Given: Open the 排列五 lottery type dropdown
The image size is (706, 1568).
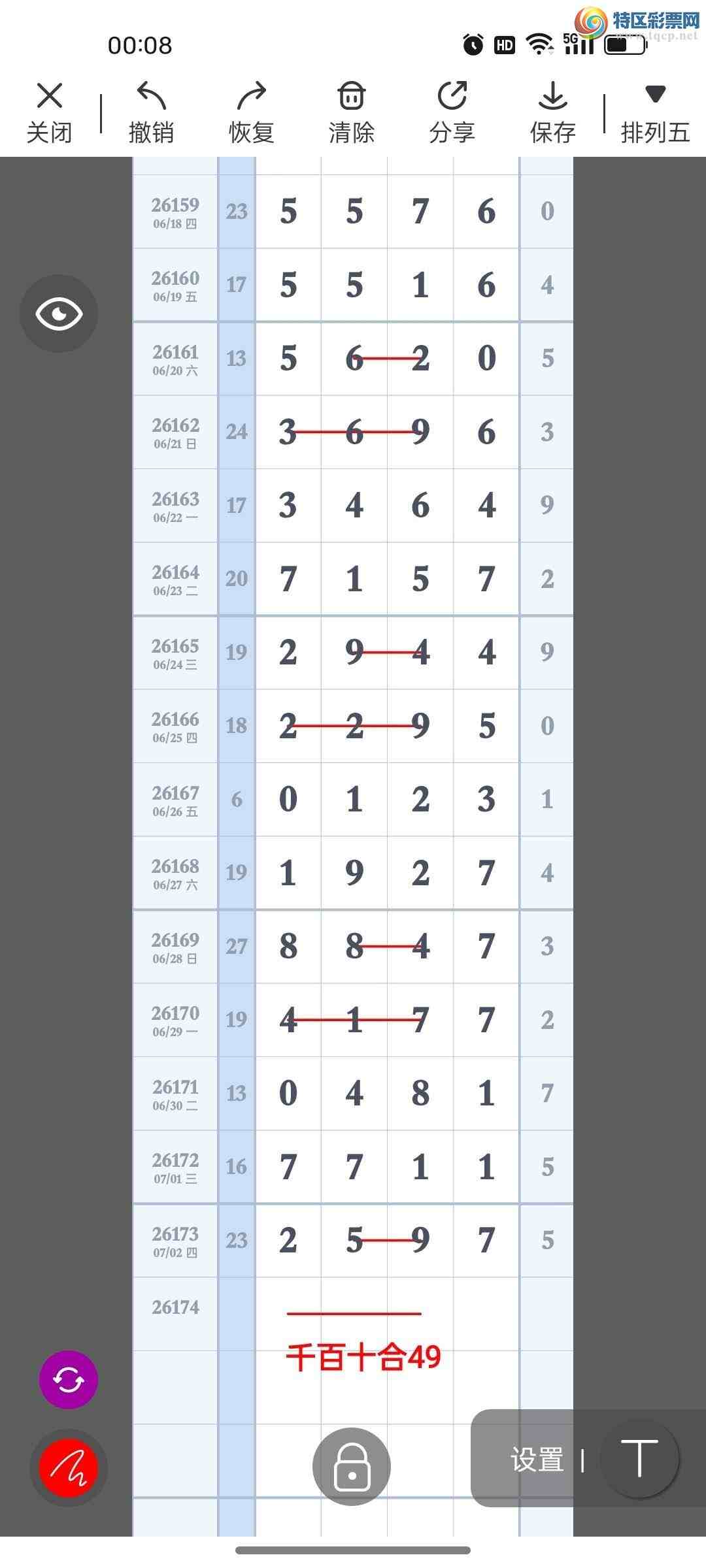Looking at the screenshot, I should coord(655,112).
